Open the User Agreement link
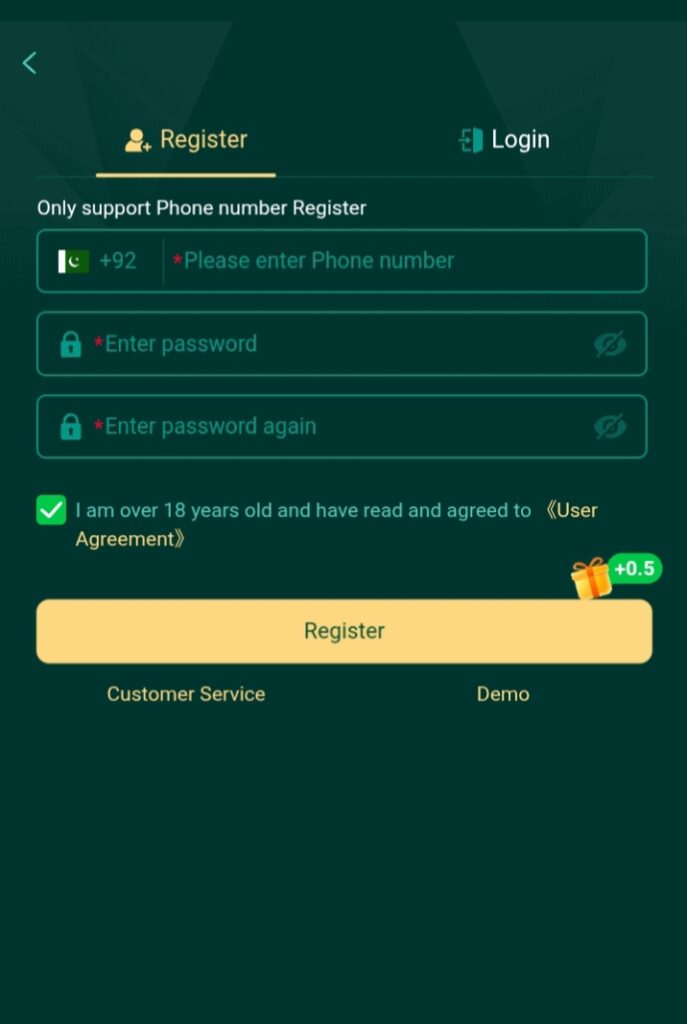 [x=336, y=524]
